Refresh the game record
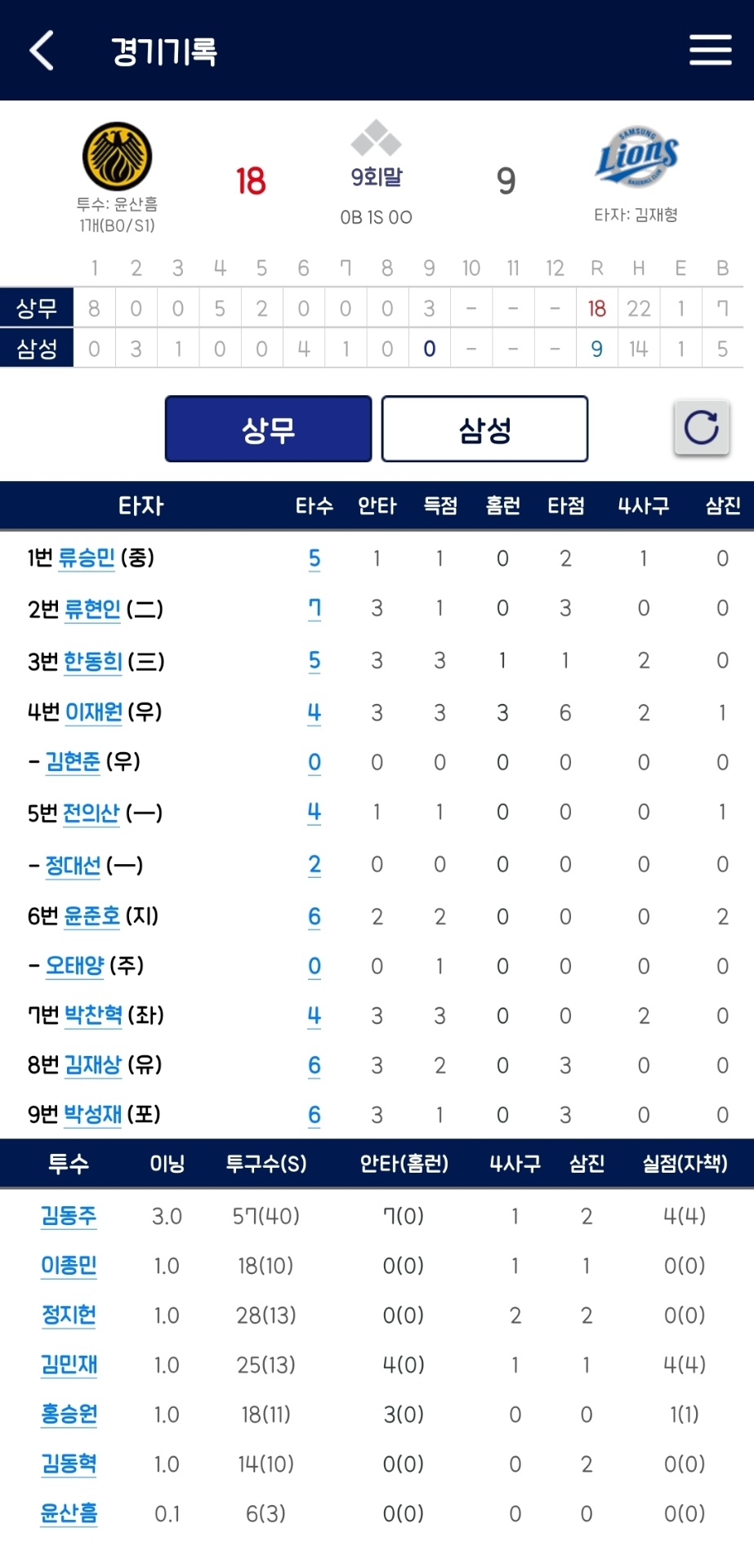This screenshot has height=1568, width=754. pos(701,428)
